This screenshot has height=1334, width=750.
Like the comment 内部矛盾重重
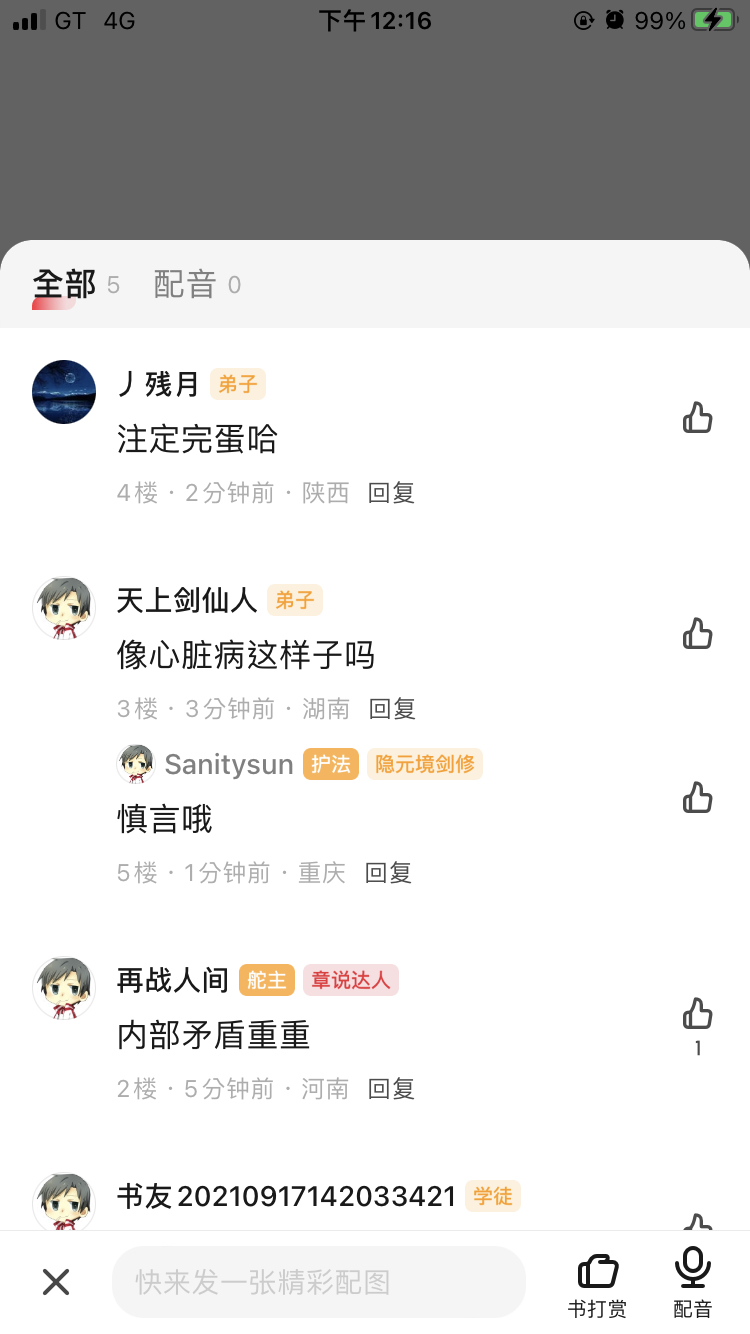pyautogui.click(x=697, y=1014)
